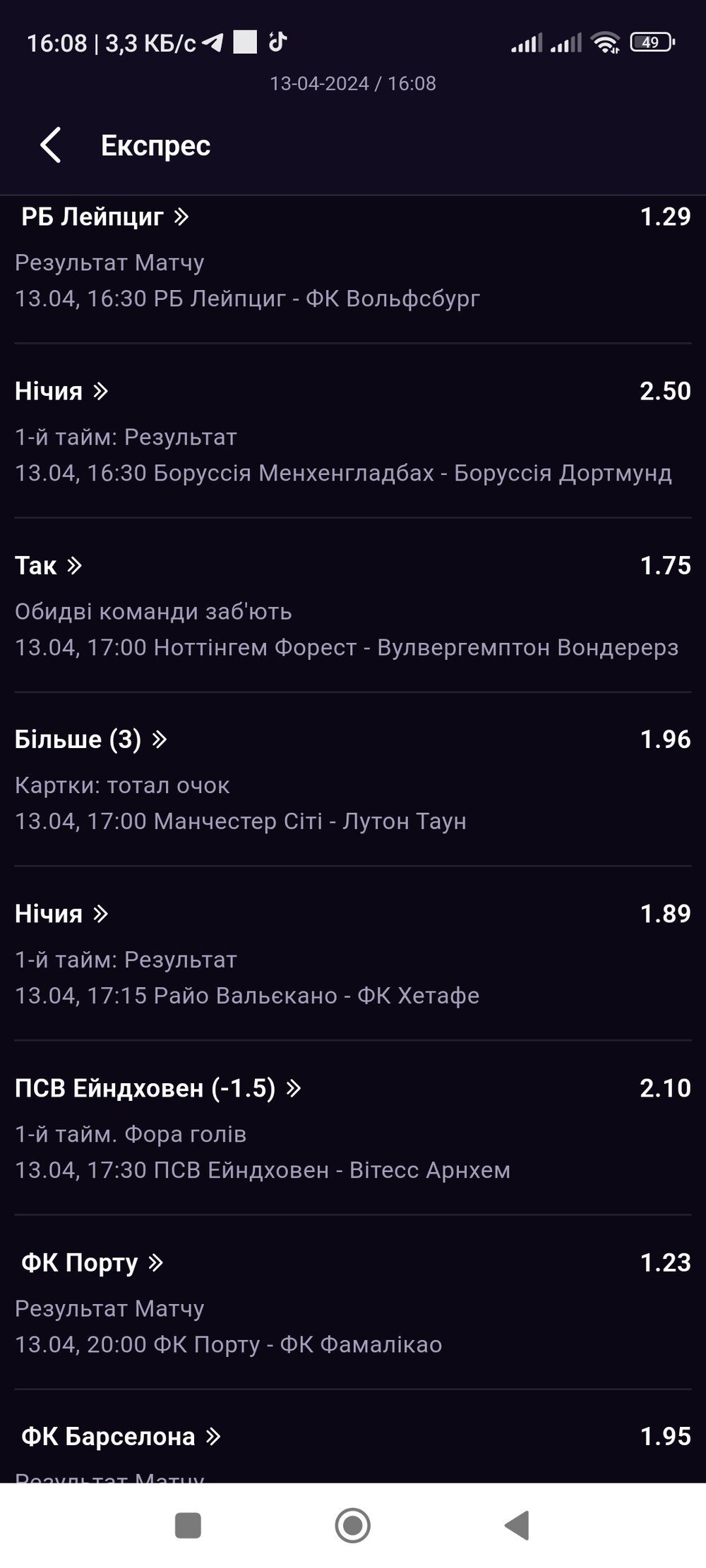Image resolution: width=706 pixels, height=1568 pixels.
Task: Open the Нічия bet for Райо Вальєкано match
Action: tap(61, 914)
